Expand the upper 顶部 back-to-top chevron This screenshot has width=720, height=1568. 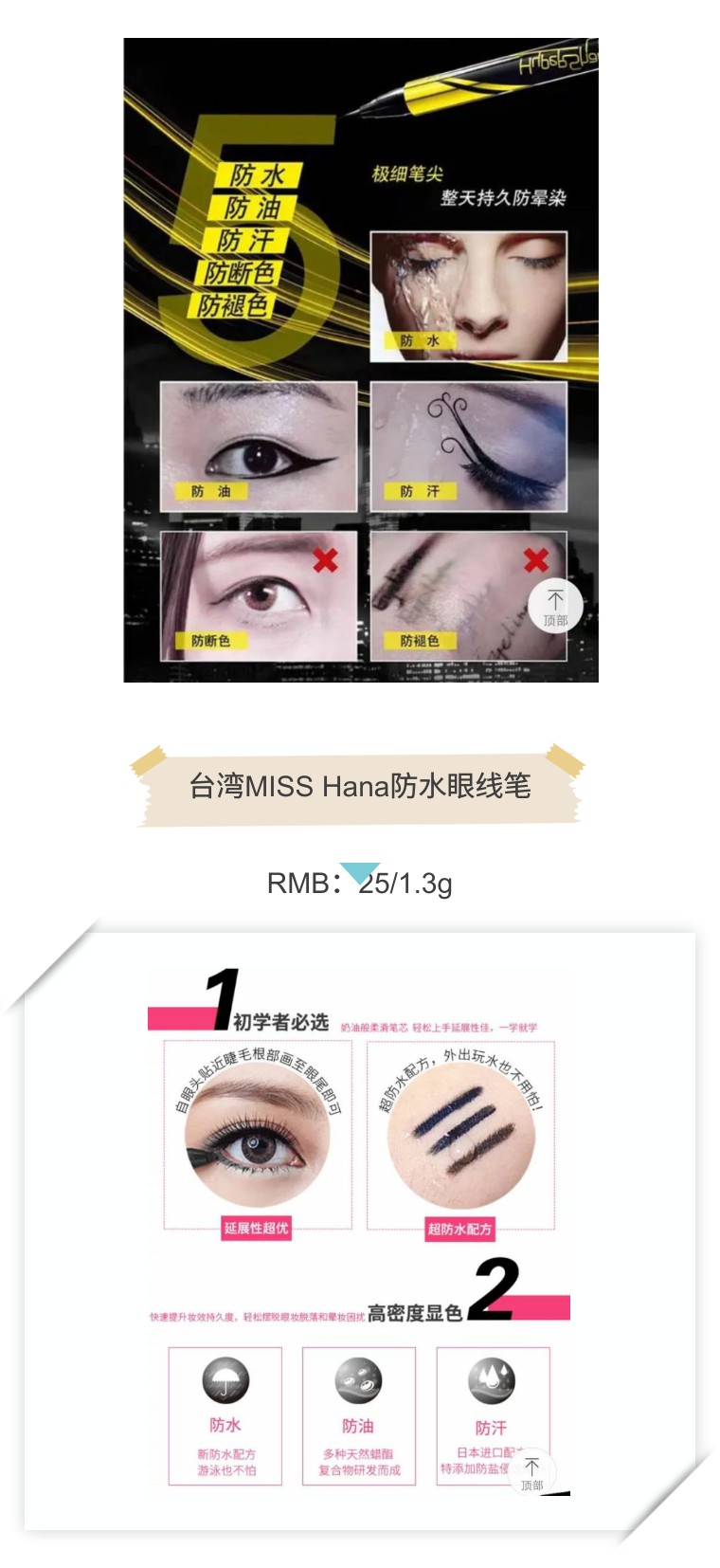coord(554,604)
